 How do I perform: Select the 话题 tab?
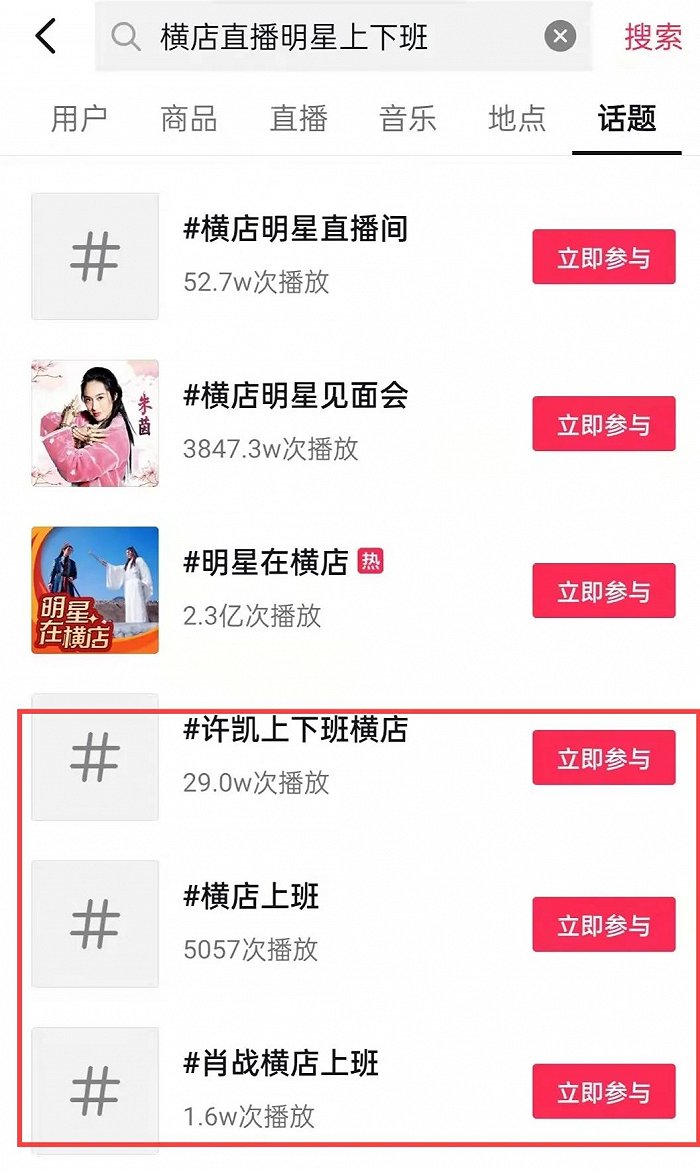pyautogui.click(x=627, y=119)
